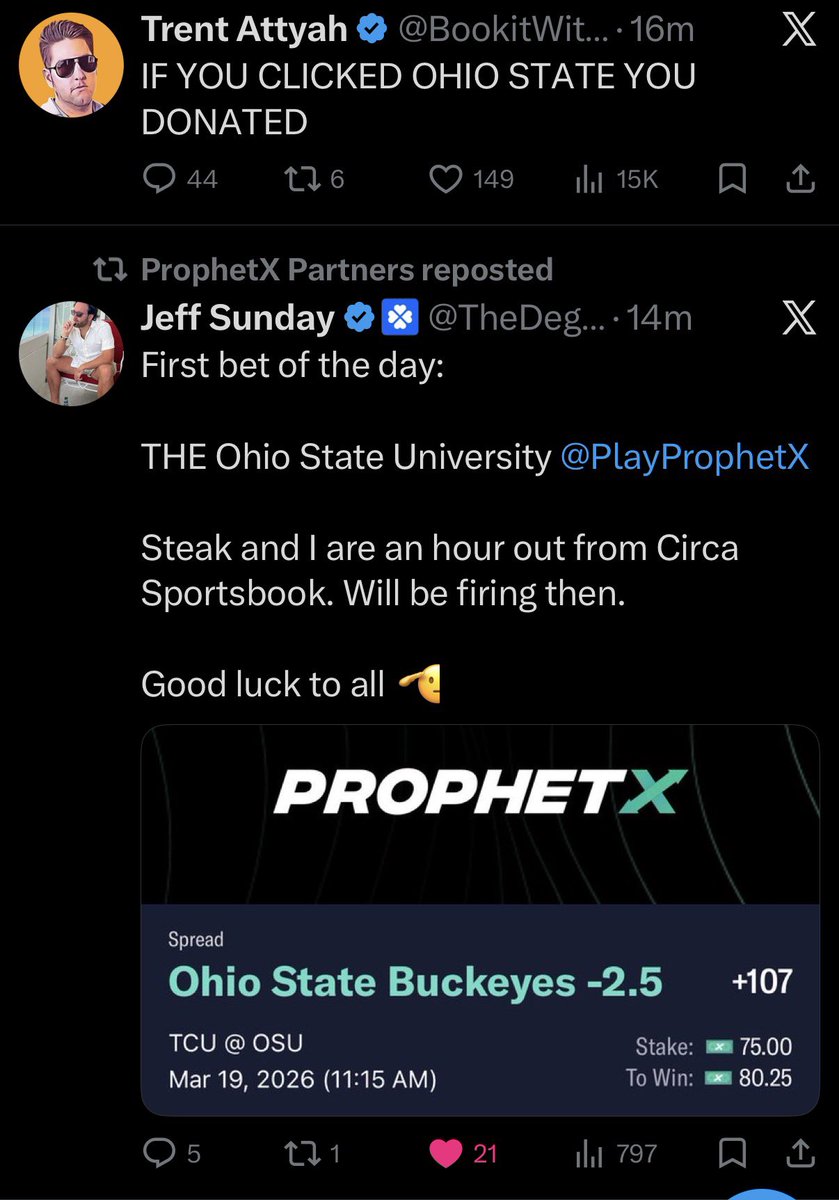839x1200 pixels.
Task: Share Jeff Sunday's post
Action: (797, 1154)
